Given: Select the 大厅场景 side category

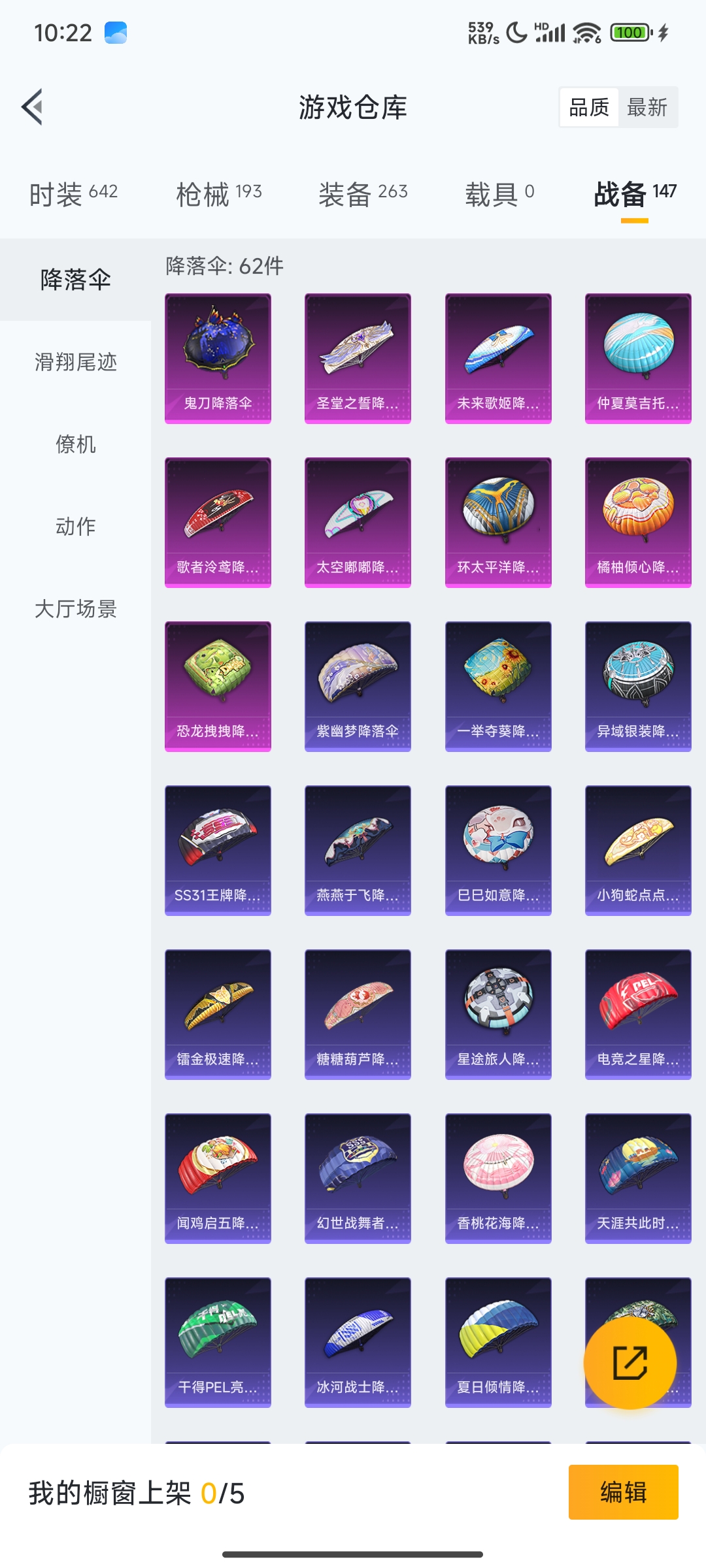Looking at the screenshot, I should click(x=75, y=609).
